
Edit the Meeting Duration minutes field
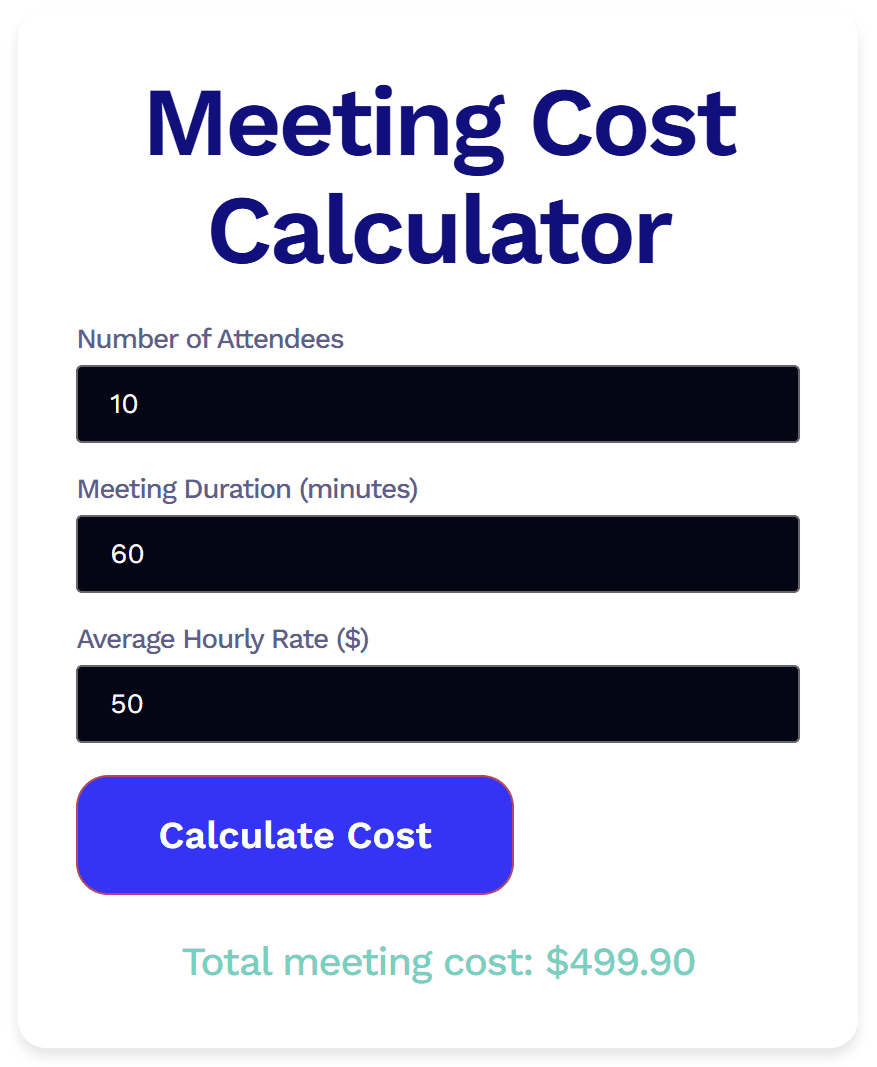click(437, 554)
